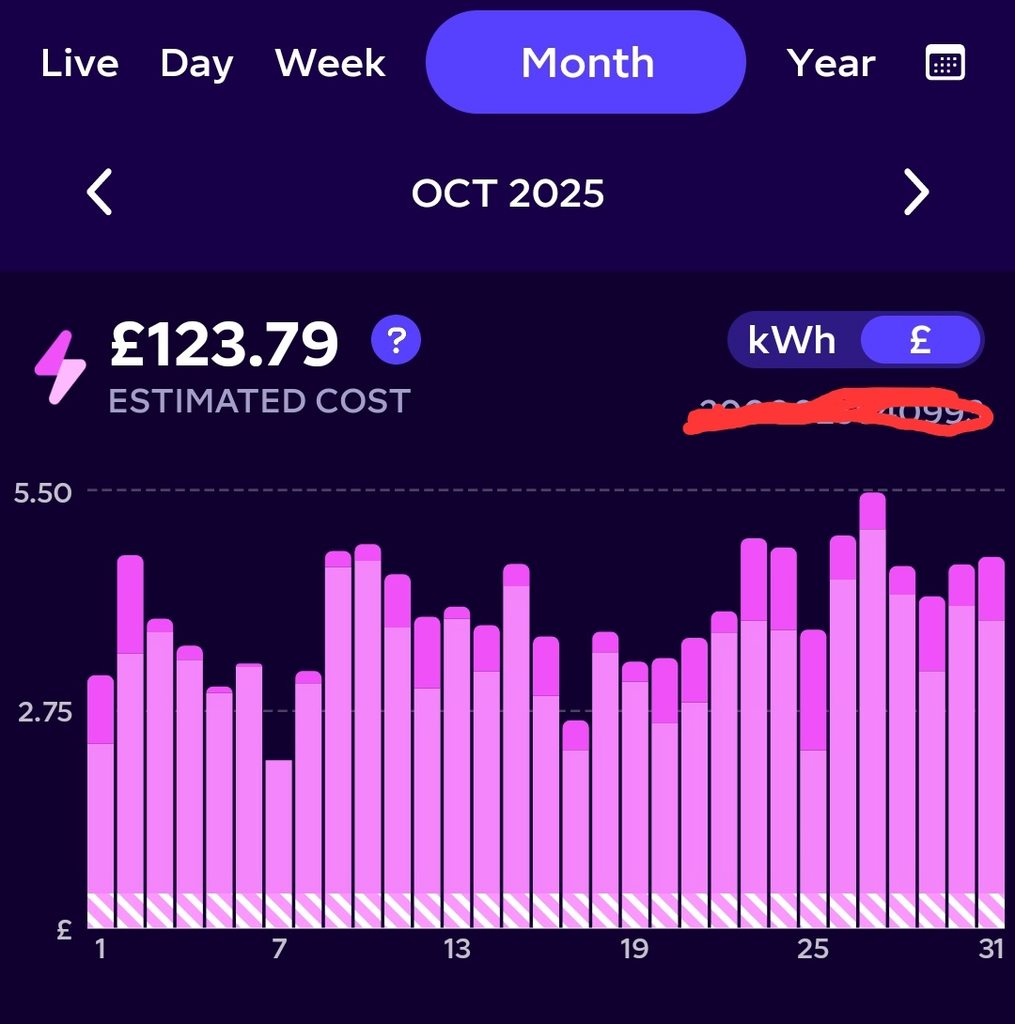The image size is (1015, 1024).
Task: Open the calendar date picker
Action: (x=944, y=64)
